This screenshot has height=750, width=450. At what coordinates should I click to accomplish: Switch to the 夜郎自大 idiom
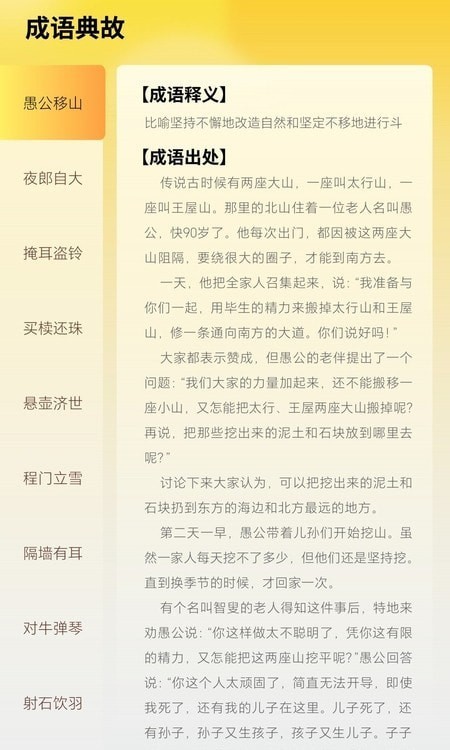tap(53, 178)
